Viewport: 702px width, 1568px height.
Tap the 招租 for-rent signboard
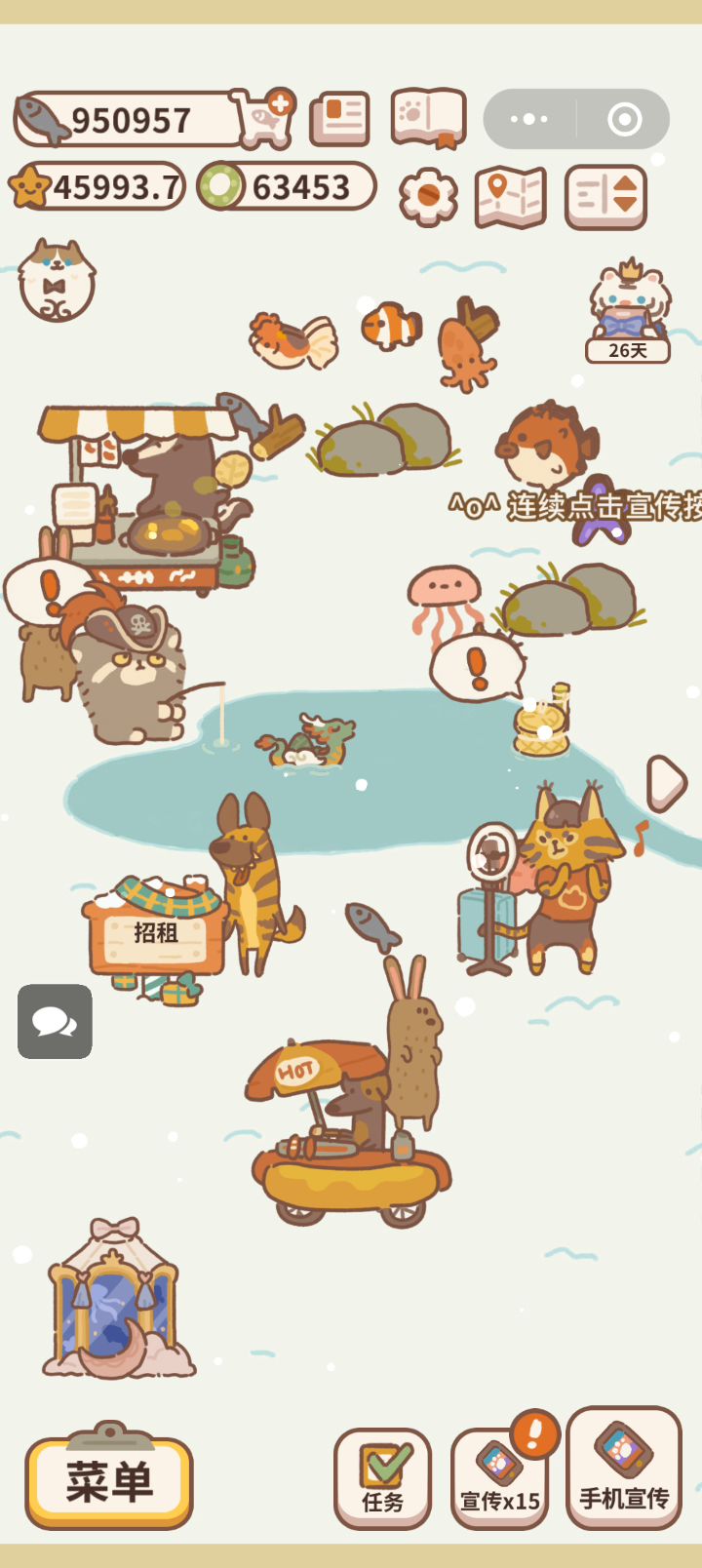pos(156,934)
